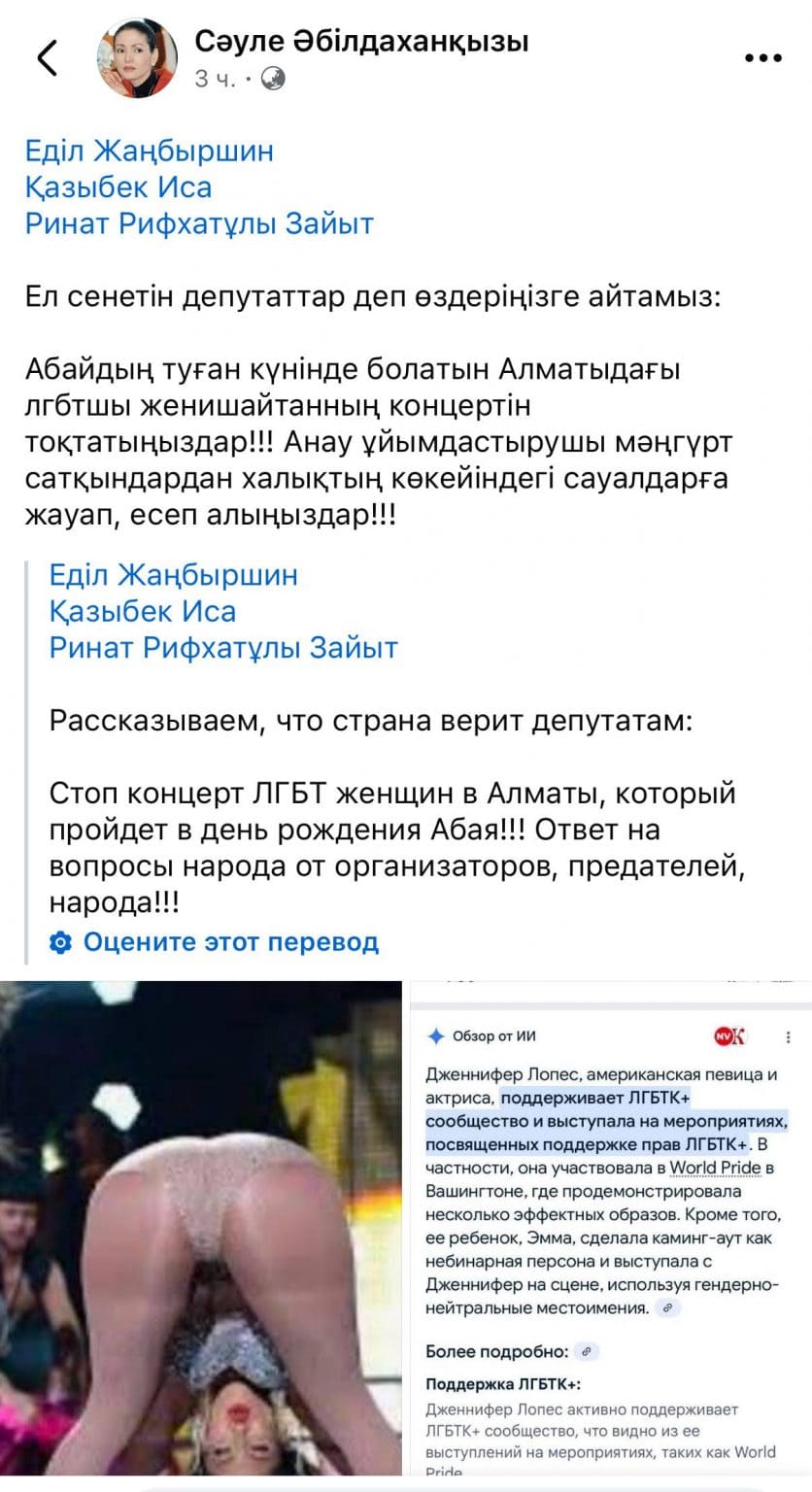Rate this translation via Оцените этот перевод
The width and height of the screenshot is (812, 1492).
(x=230, y=941)
